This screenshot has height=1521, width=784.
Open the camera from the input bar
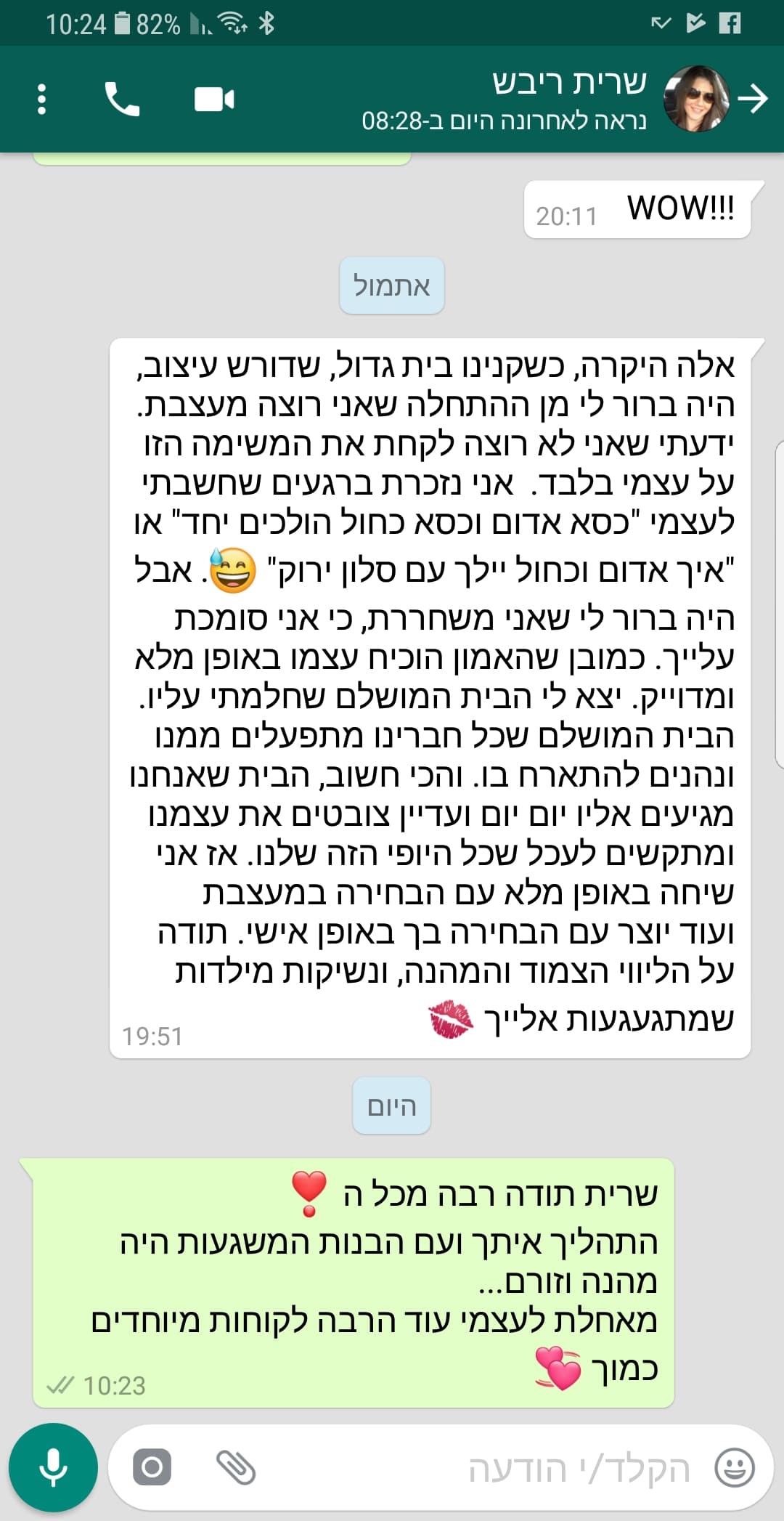(x=152, y=1468)
